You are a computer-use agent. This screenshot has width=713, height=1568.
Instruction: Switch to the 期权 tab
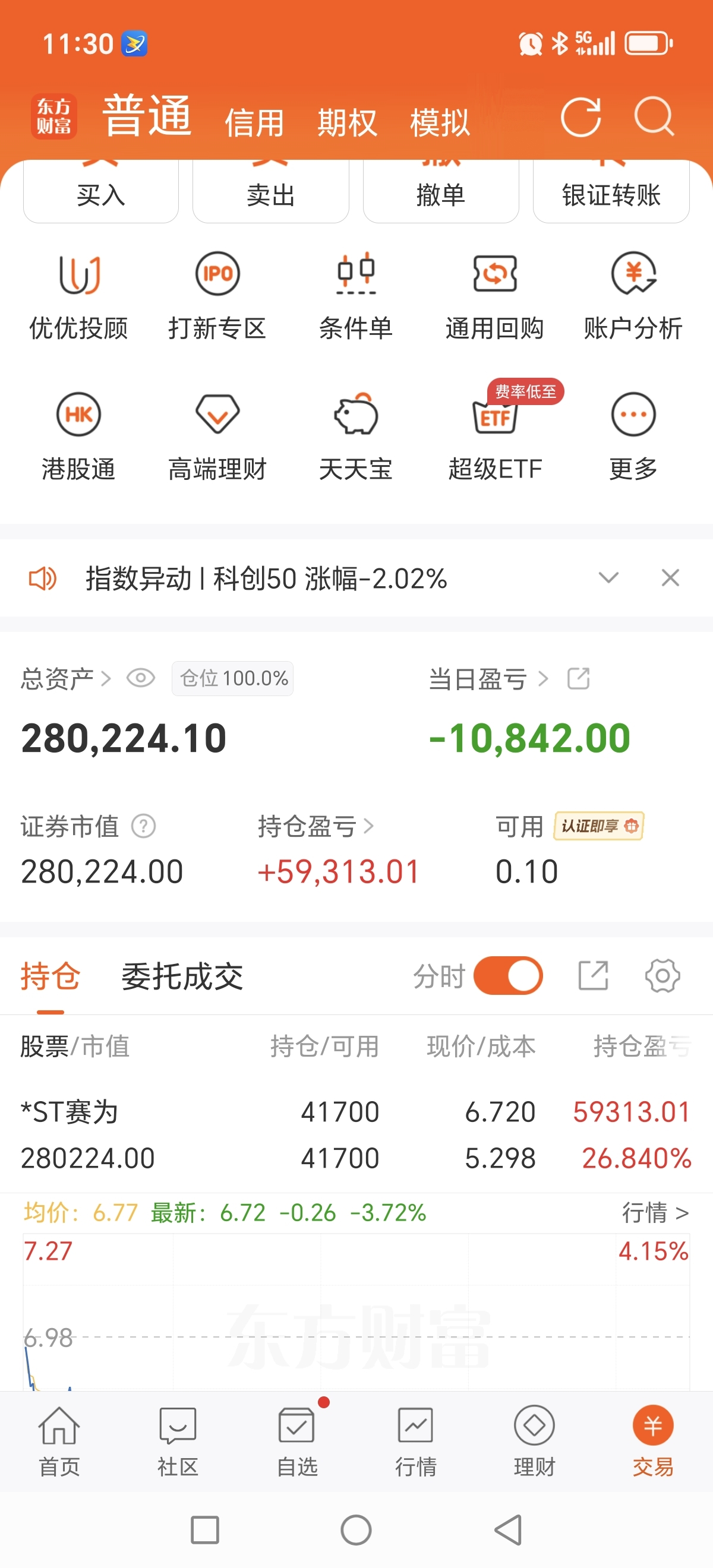pyautogui.click(x=347, y=123)
